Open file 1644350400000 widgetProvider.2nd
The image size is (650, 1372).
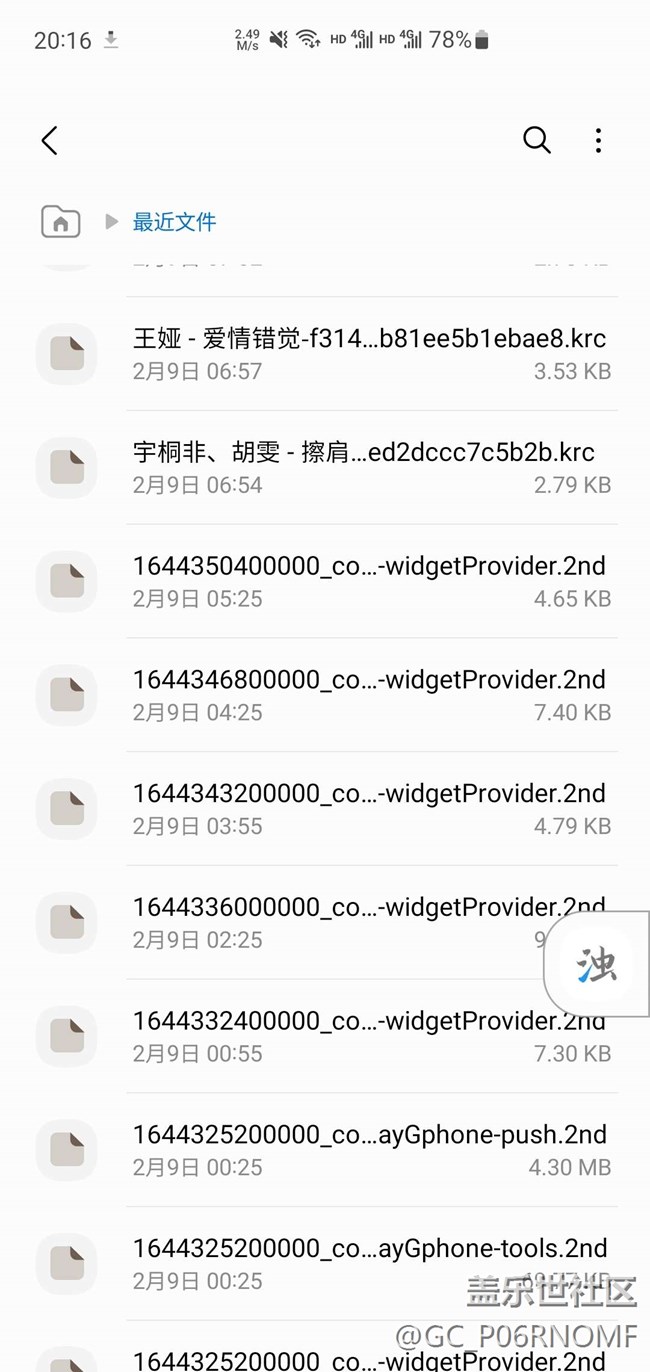point(325,582)
